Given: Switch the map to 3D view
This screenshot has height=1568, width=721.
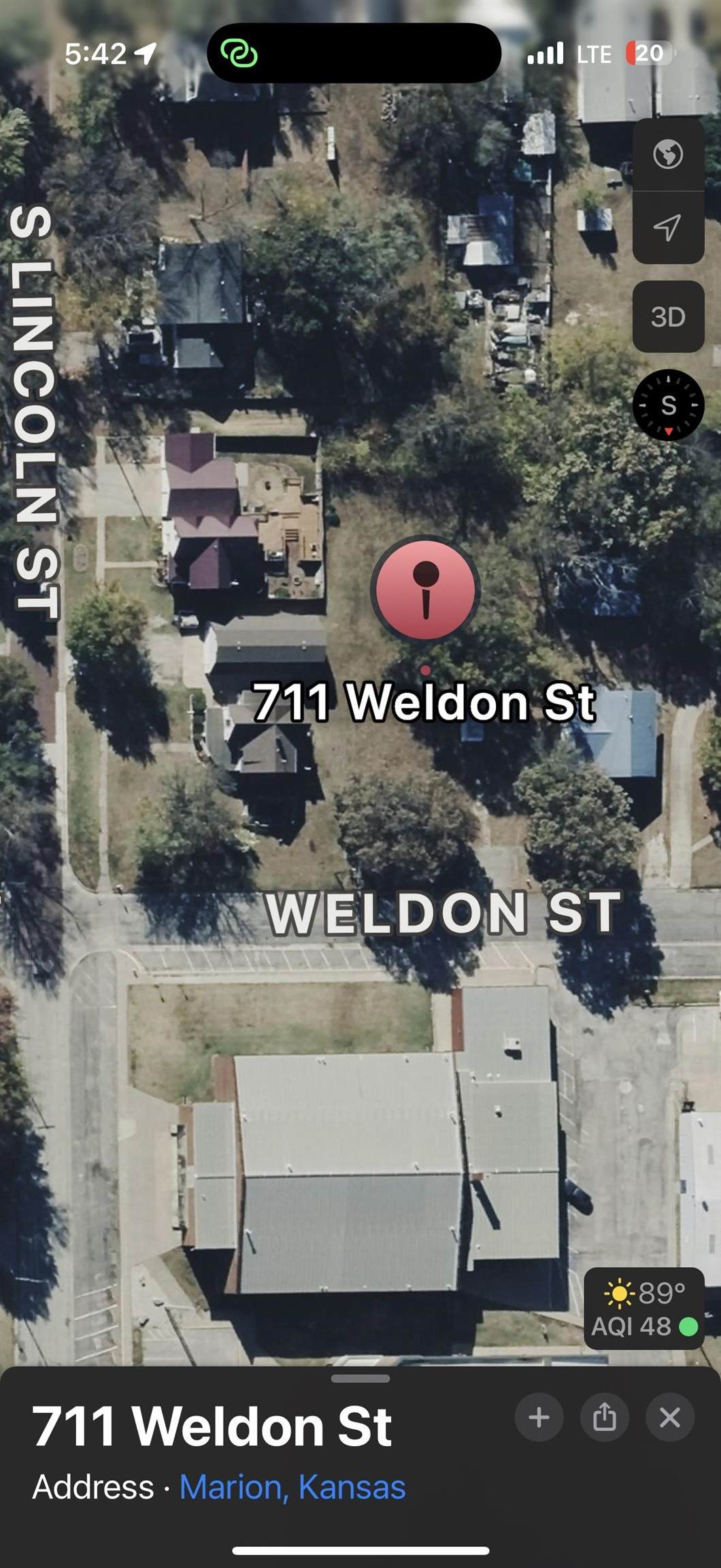Looking at the screenshot, I should point(668,316).
